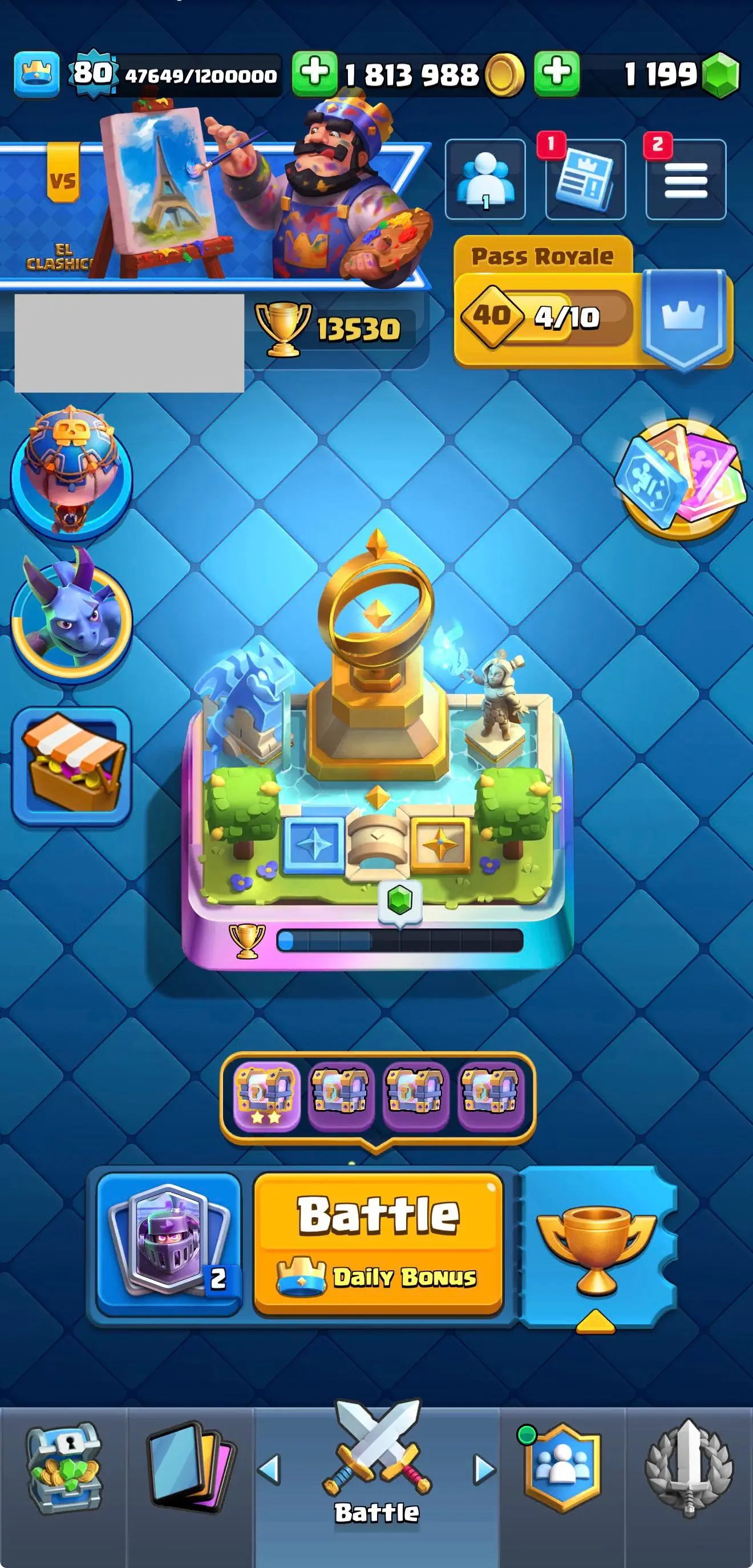This screenshot has height=1568, width=753.
Task: Open the balloon event icon
Action: (x=71, y=472)
